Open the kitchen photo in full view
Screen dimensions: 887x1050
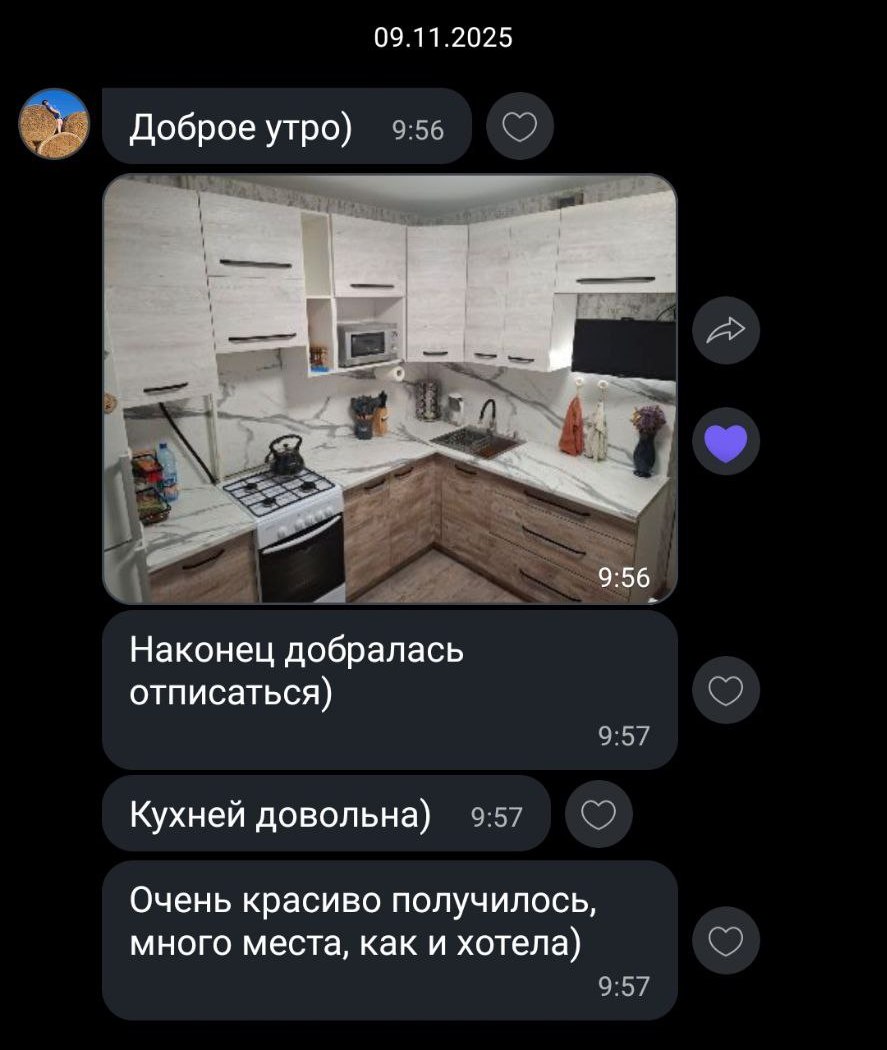coord(390,389)
